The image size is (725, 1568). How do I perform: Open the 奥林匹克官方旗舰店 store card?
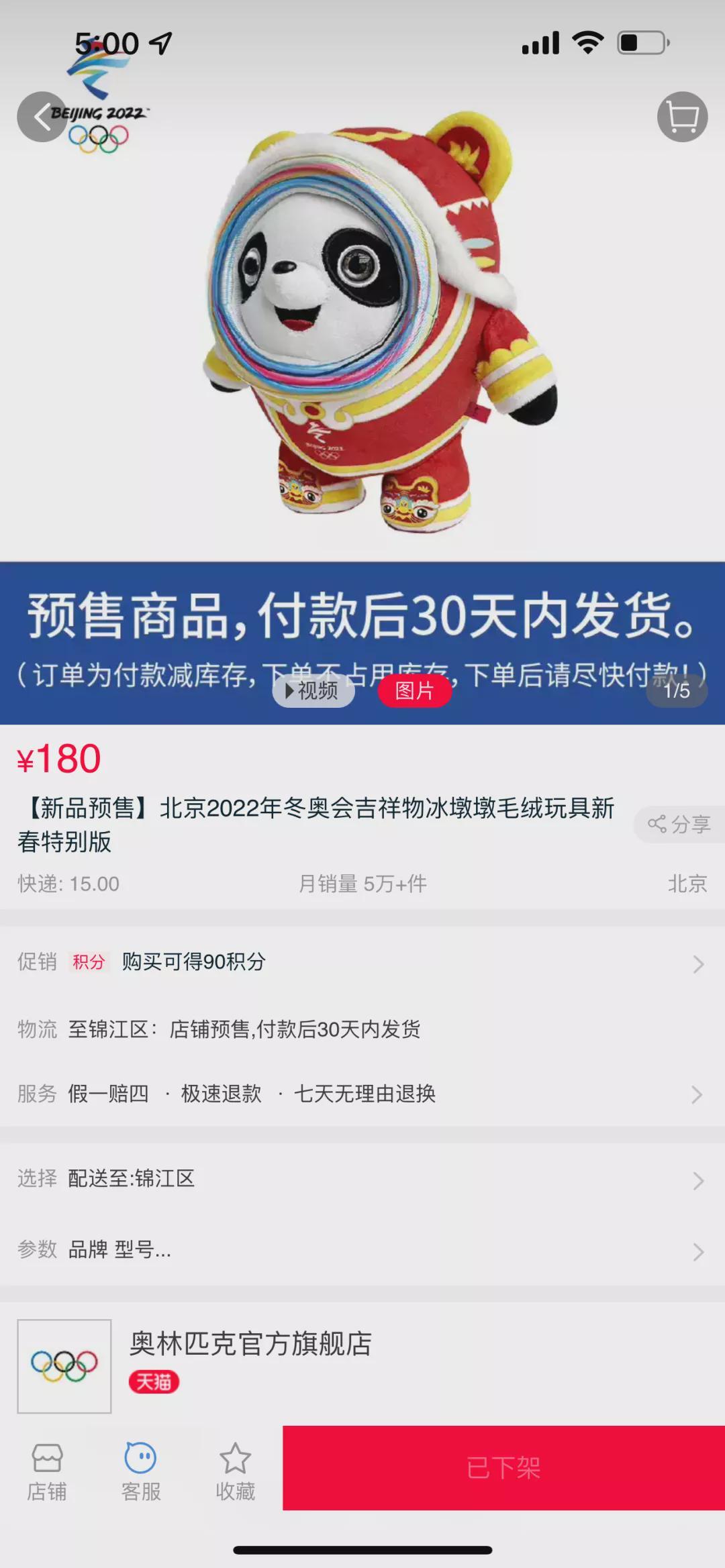click(x=362, y=1365)
